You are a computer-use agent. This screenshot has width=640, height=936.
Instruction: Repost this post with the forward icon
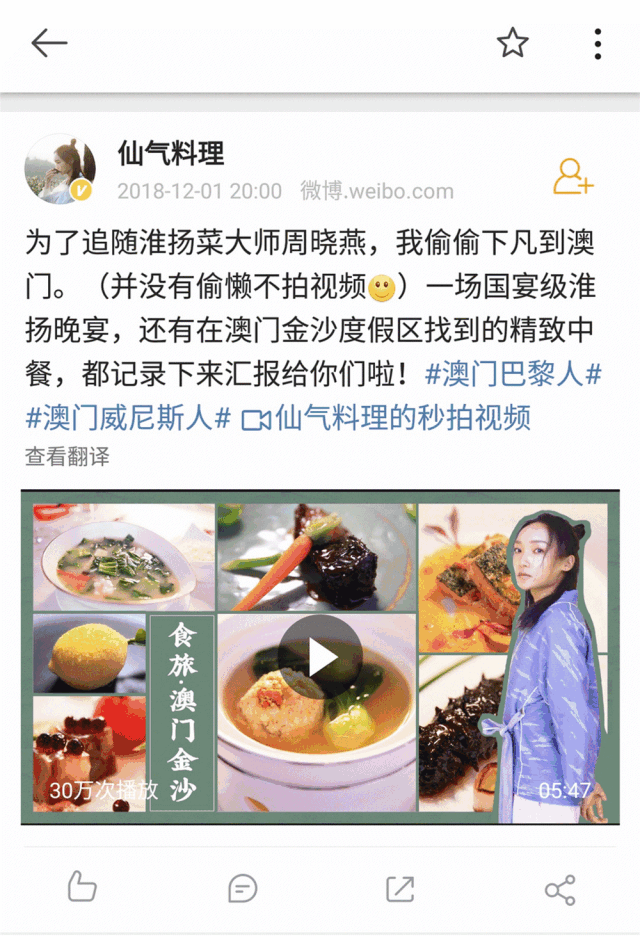(x=400, y=887)
